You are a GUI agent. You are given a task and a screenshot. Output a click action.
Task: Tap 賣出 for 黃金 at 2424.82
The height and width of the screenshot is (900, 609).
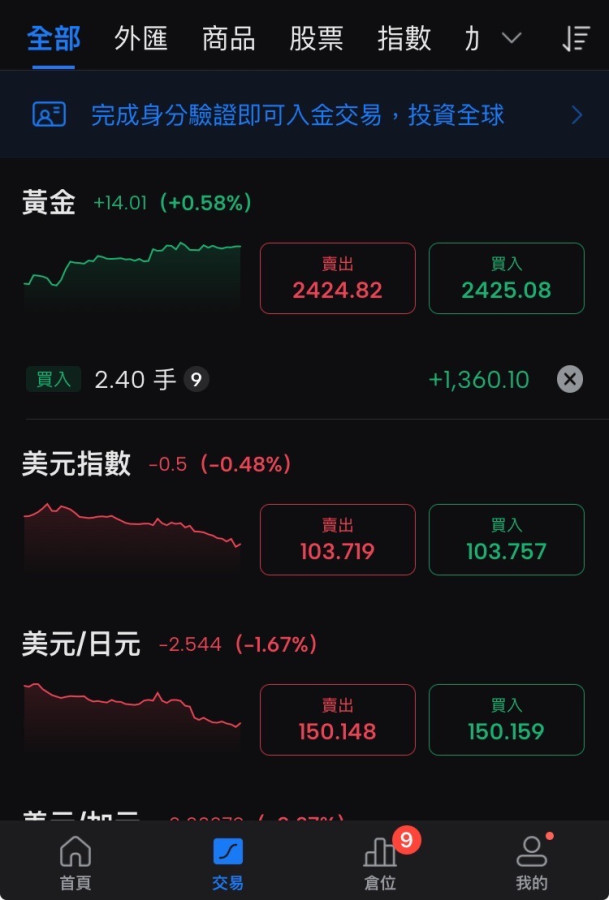pos(337,278)
